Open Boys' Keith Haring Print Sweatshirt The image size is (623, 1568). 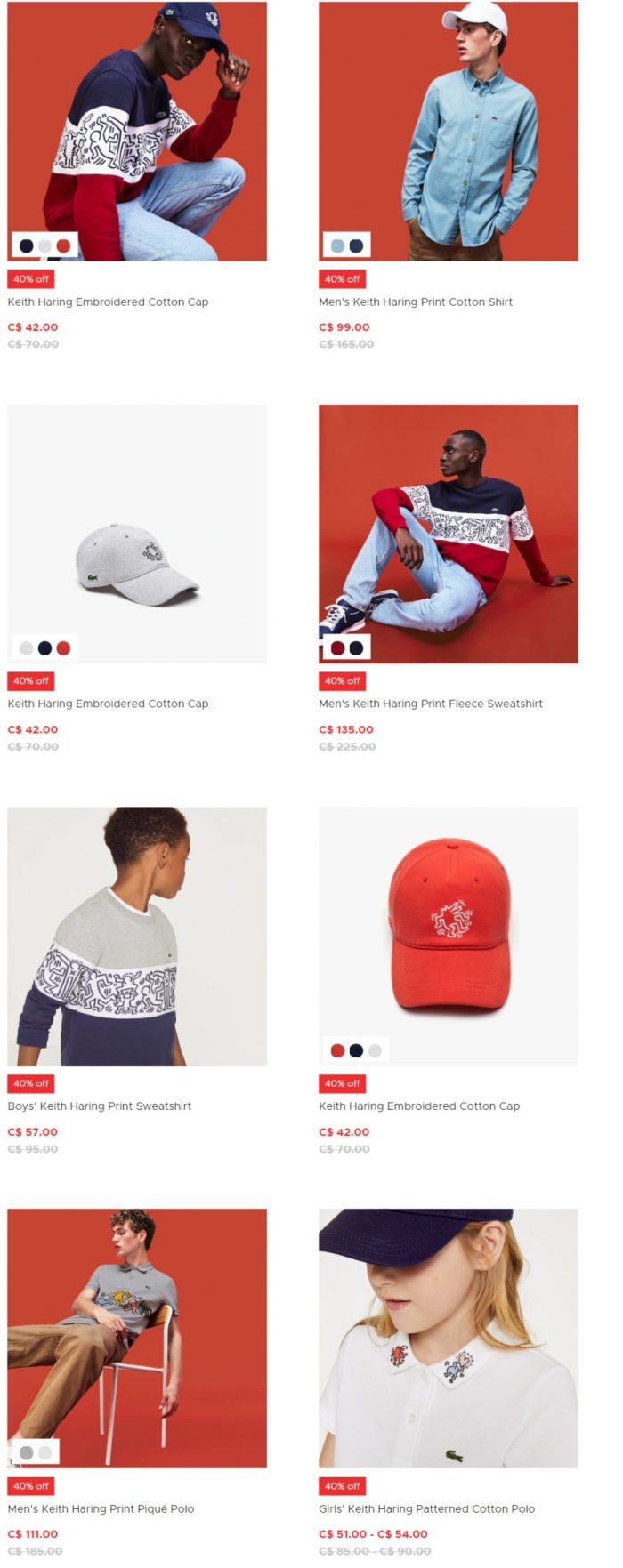tap(100, 1106)
